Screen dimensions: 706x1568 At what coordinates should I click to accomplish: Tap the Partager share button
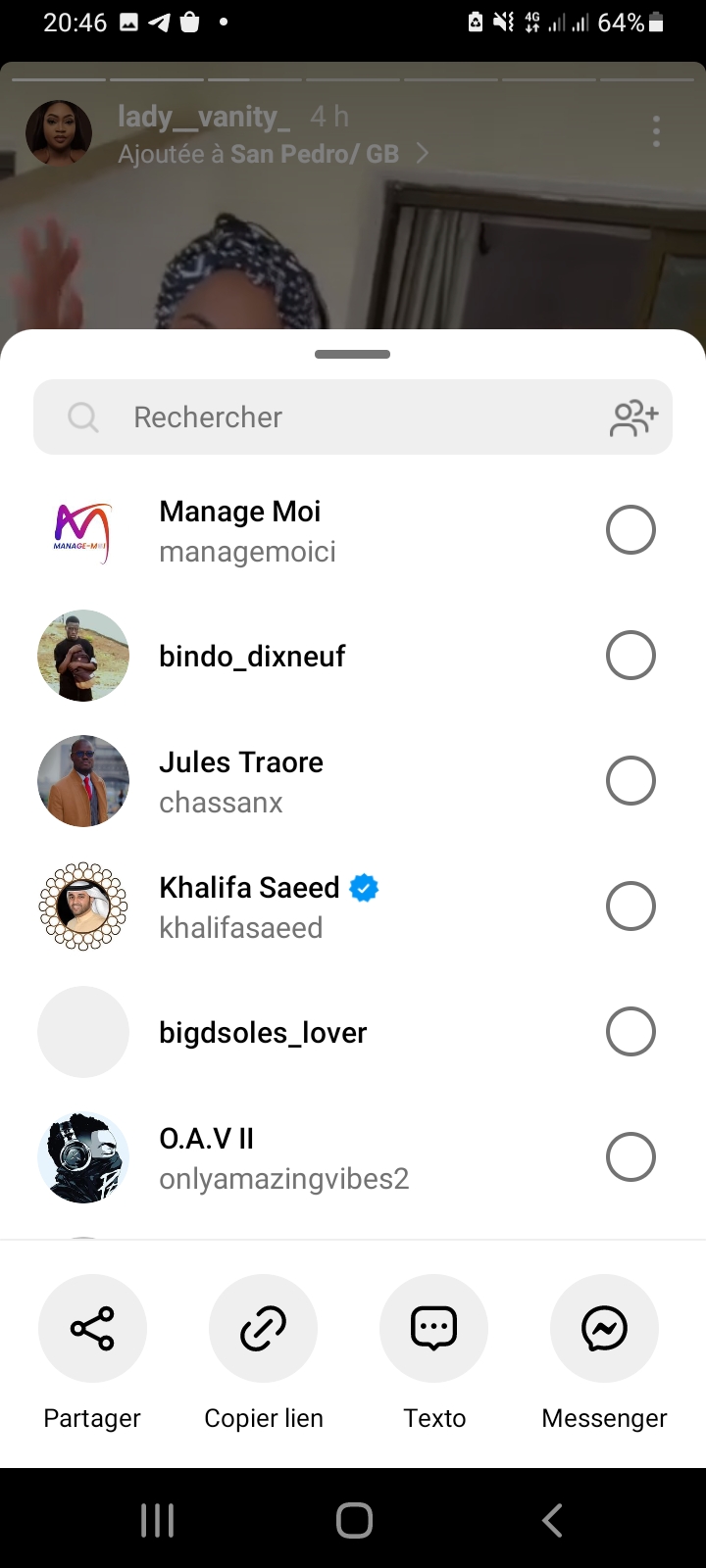pos(92,1329)
